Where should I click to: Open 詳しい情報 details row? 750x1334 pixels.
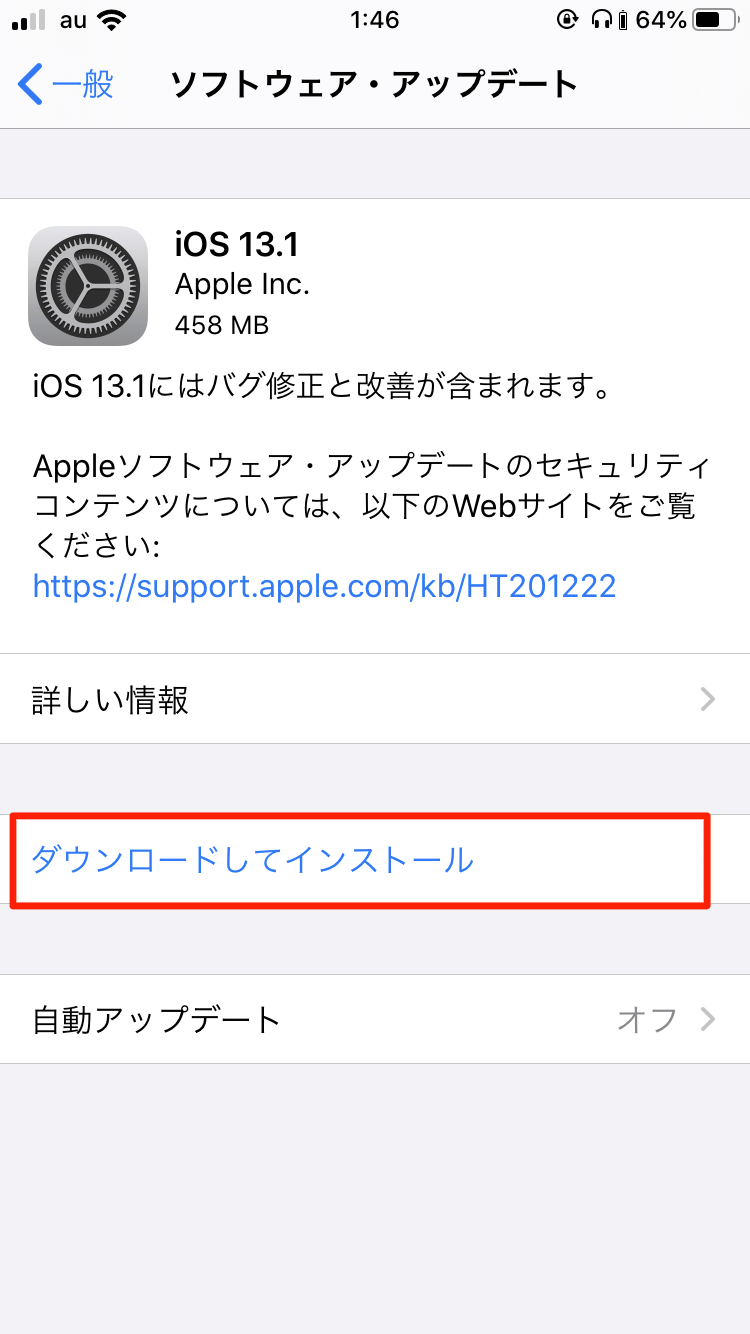coord(374,699)
